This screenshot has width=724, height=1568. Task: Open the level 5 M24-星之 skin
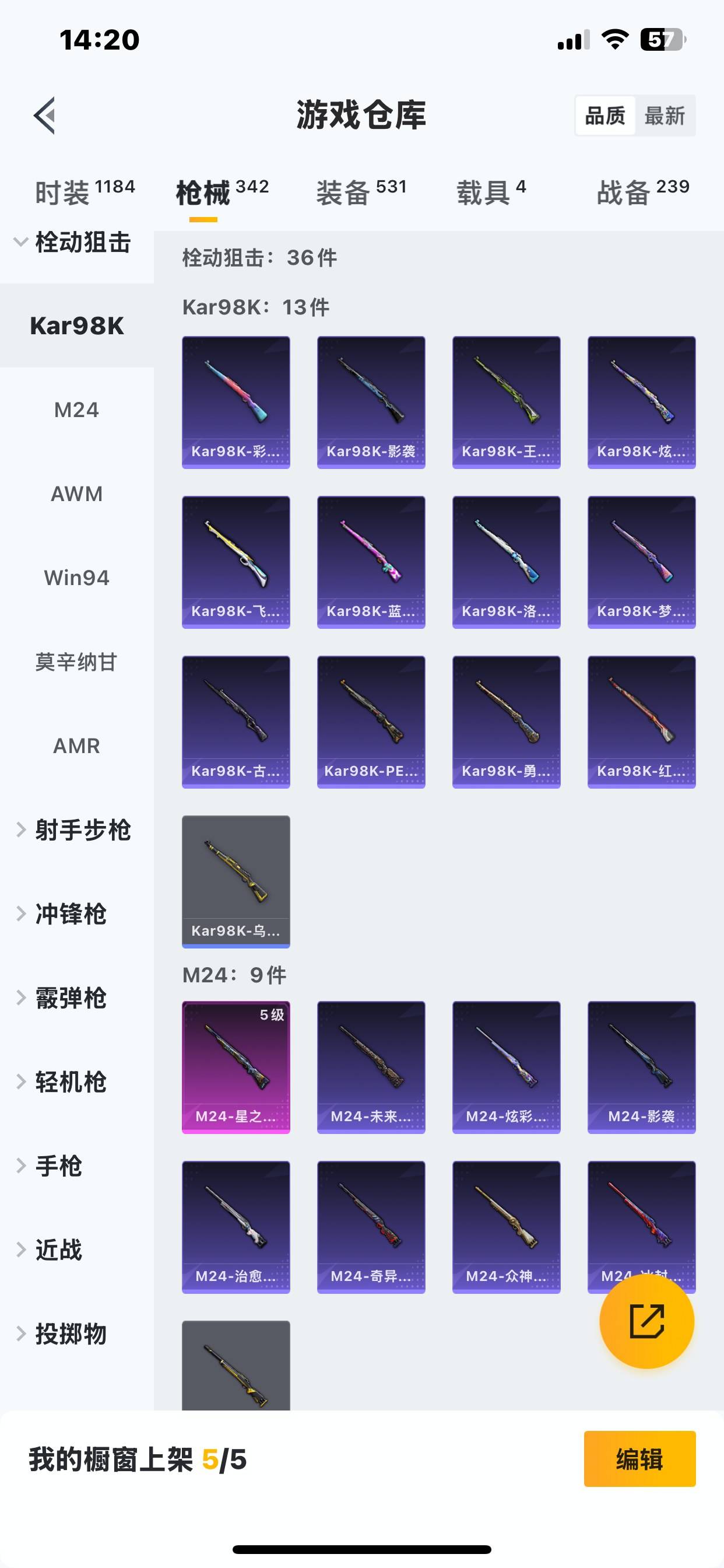(236, 1066)
